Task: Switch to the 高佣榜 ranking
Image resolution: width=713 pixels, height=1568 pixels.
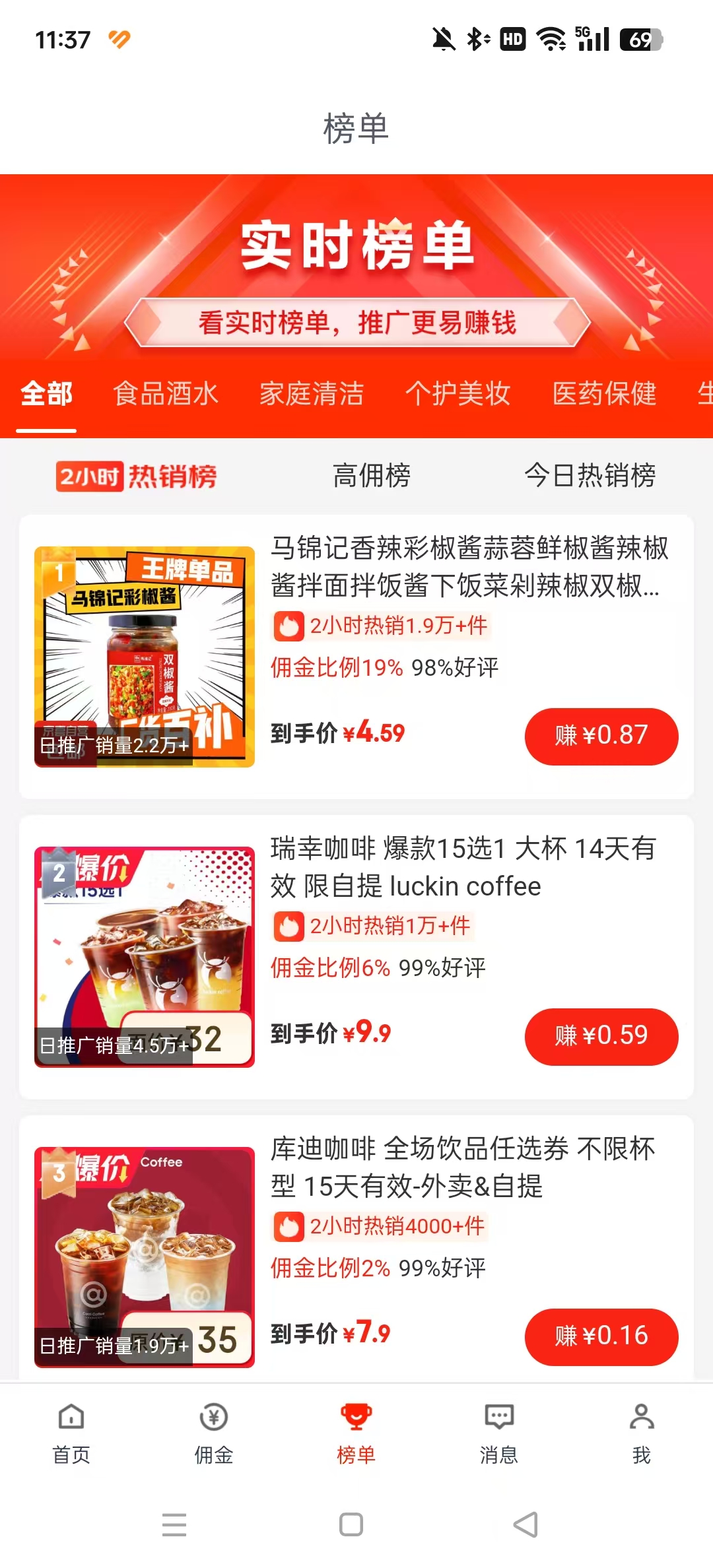Action: [x=372, y=476]
